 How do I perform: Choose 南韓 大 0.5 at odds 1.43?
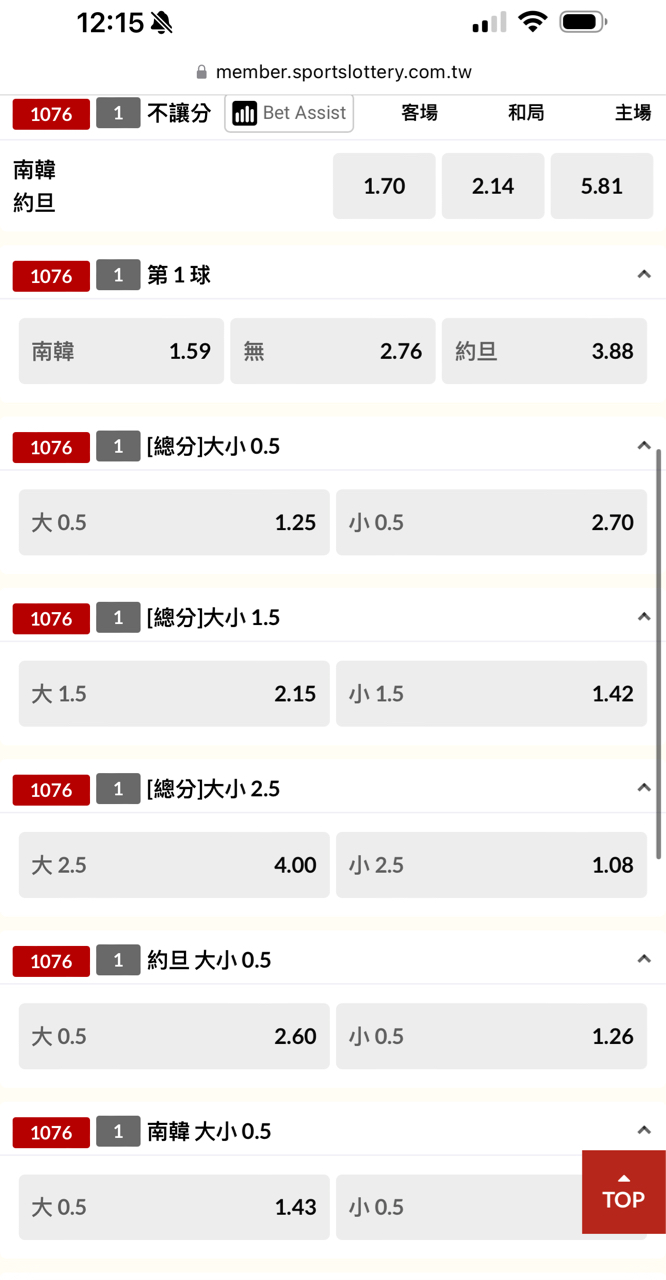[174, 1207]
